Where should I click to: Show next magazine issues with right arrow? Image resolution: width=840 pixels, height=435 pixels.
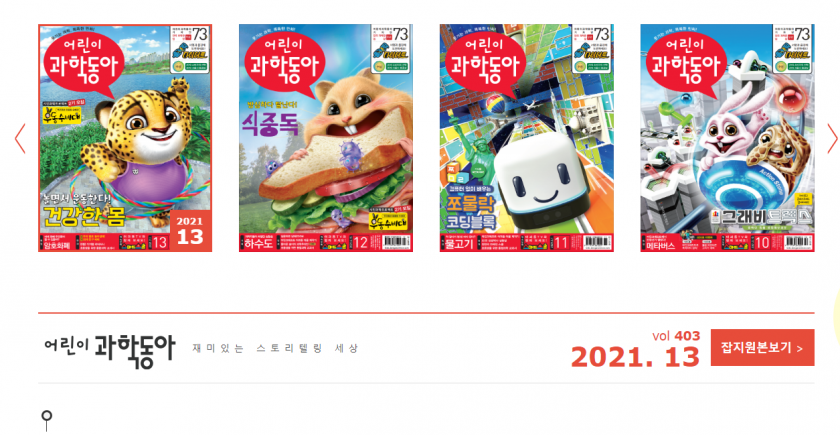832,138
